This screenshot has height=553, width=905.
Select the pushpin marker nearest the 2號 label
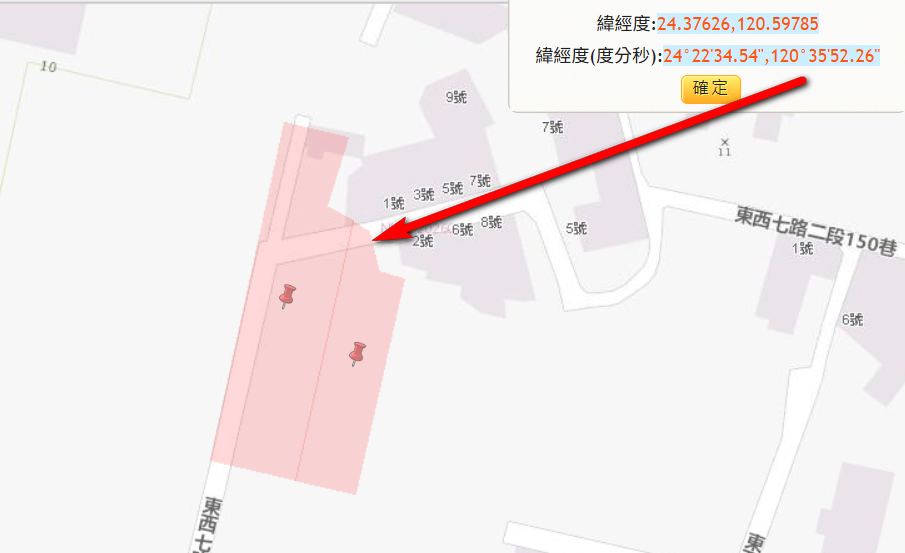coord(357,352)
